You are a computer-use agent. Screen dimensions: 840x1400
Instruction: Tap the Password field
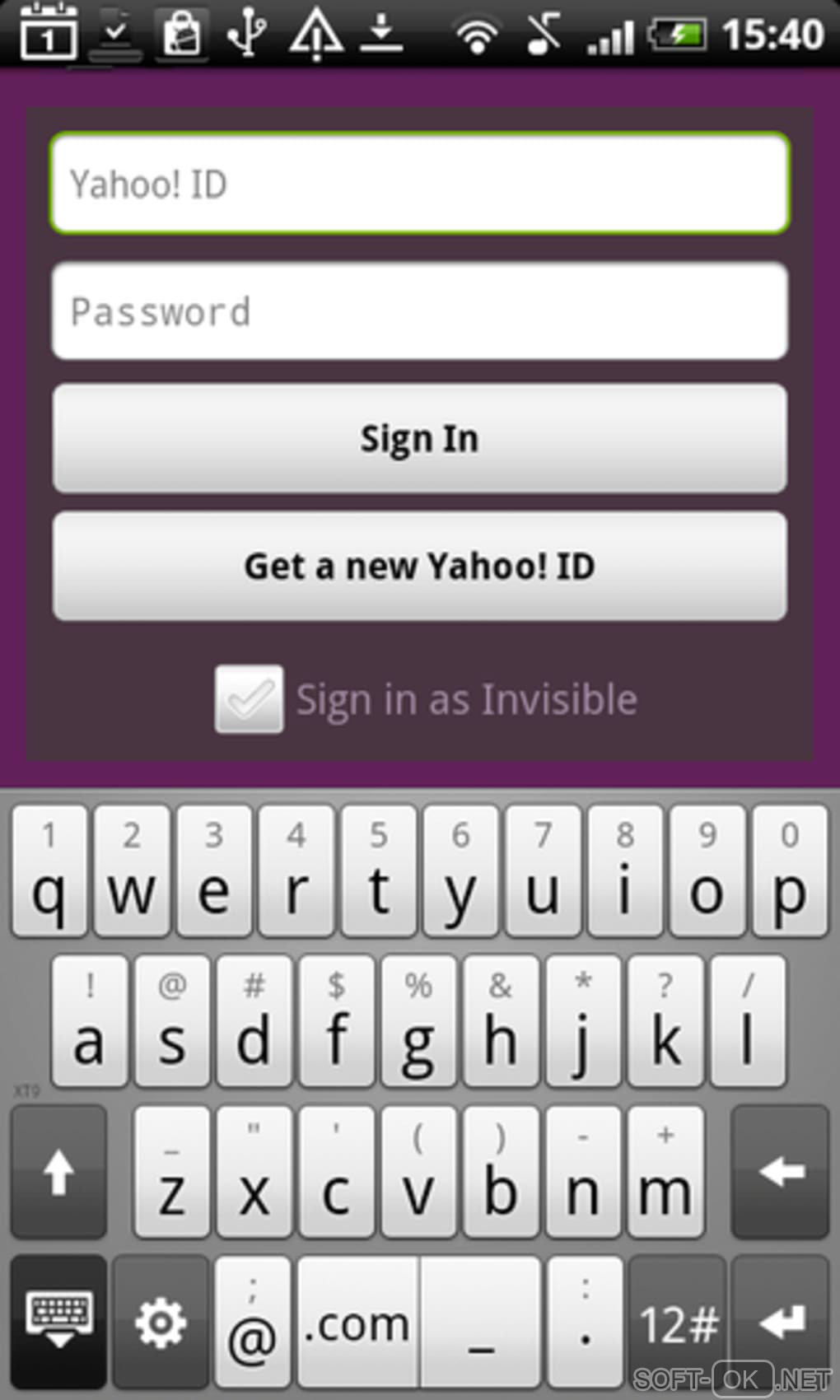tap(420, 311)
